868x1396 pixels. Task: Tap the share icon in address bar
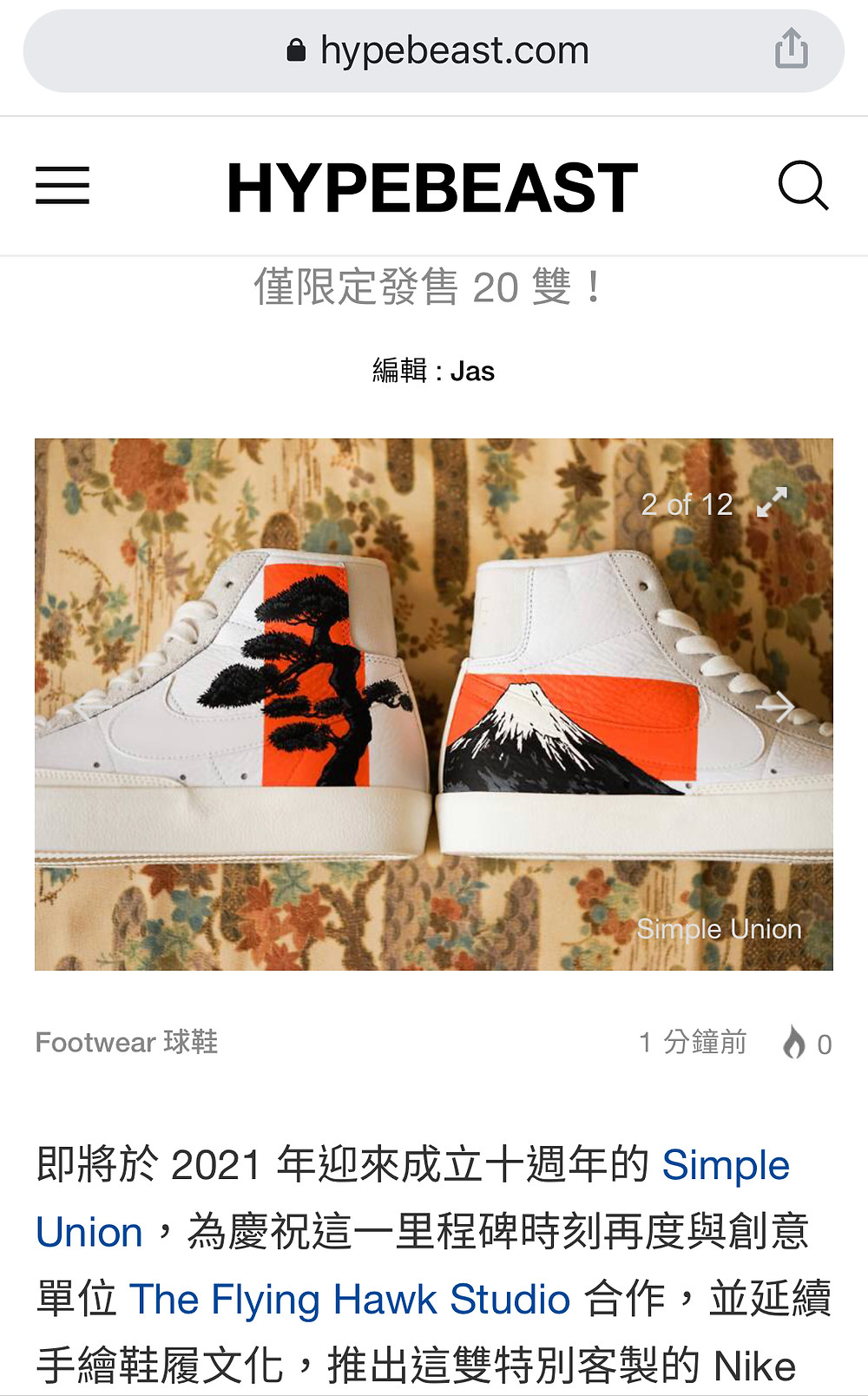pos(791,49)
